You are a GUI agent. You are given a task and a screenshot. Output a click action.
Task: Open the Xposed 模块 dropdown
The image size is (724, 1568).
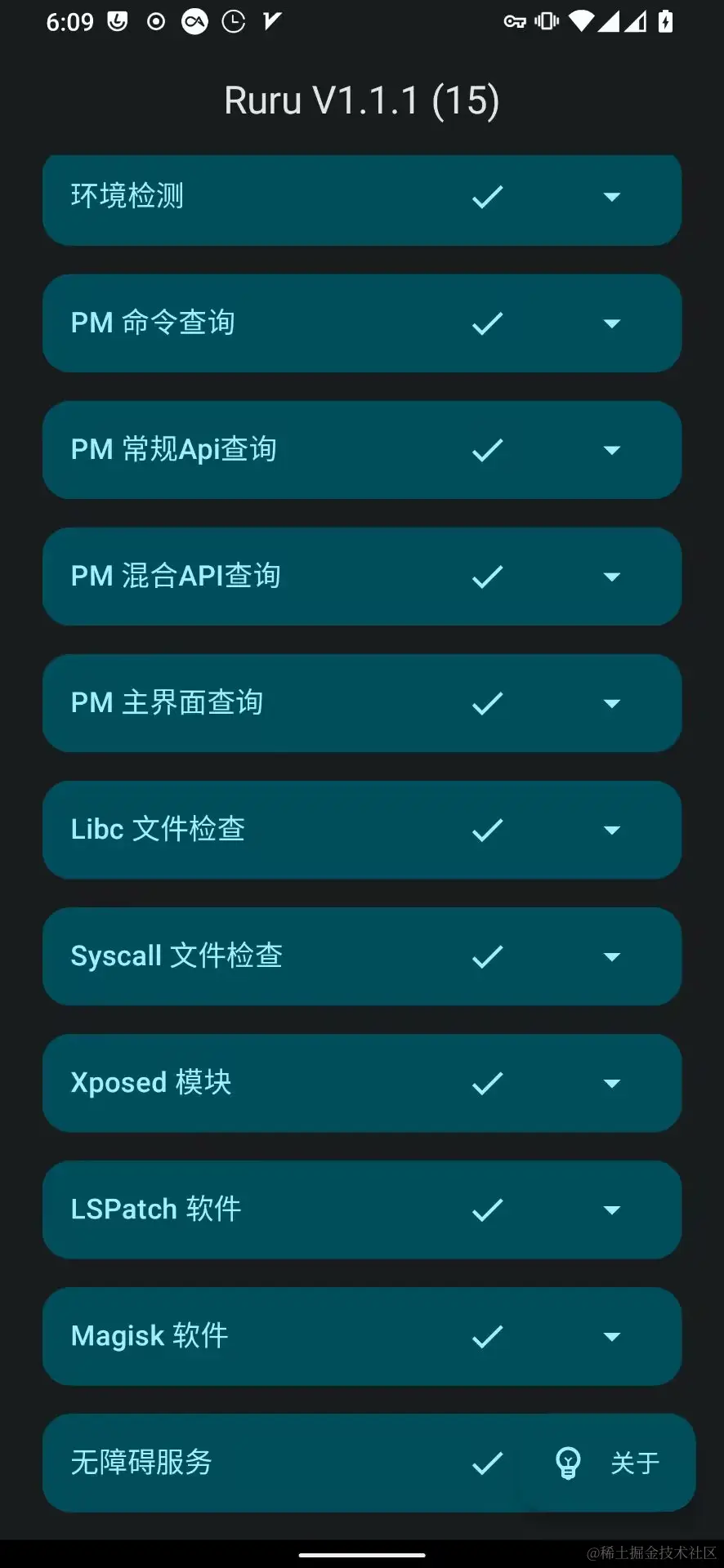[611, 1083]
